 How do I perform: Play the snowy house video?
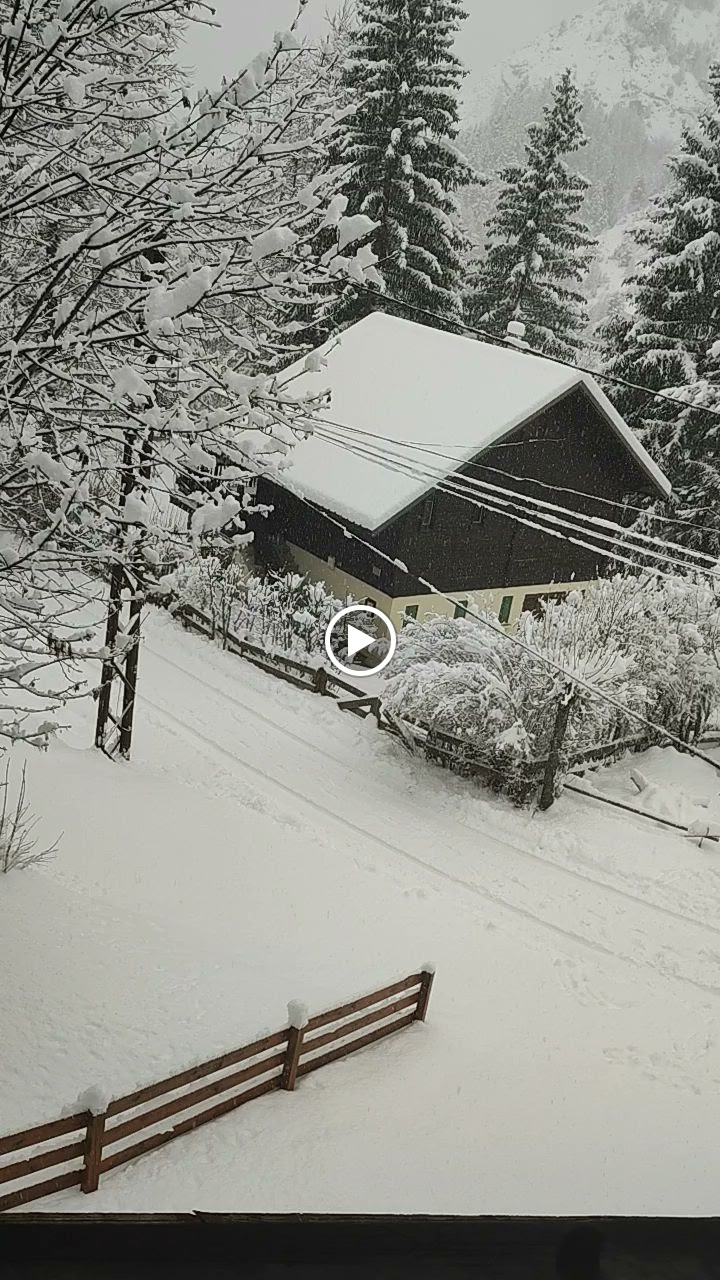[360, 640]
